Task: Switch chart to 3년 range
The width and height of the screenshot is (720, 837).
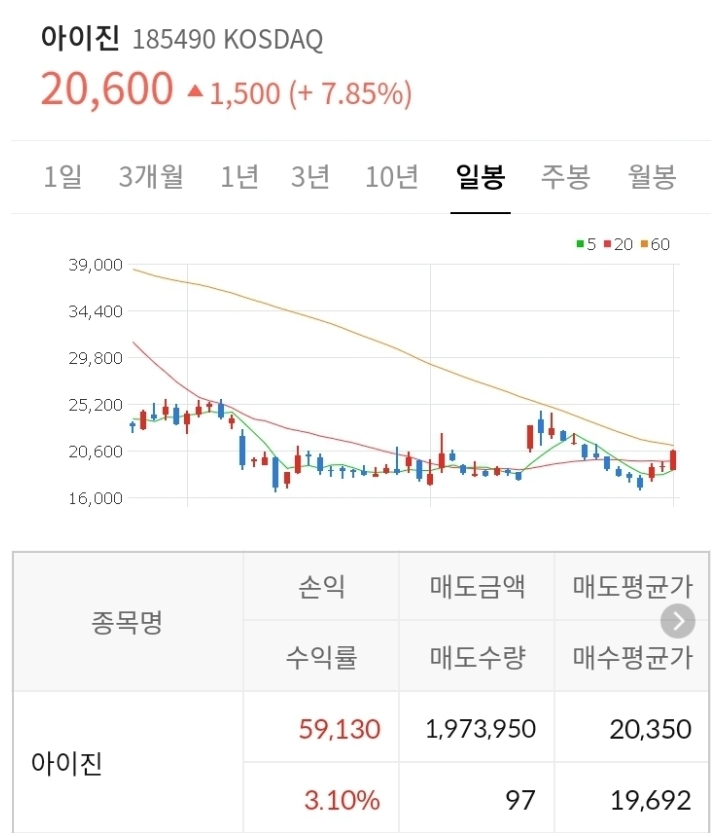Action: point(311,178)
